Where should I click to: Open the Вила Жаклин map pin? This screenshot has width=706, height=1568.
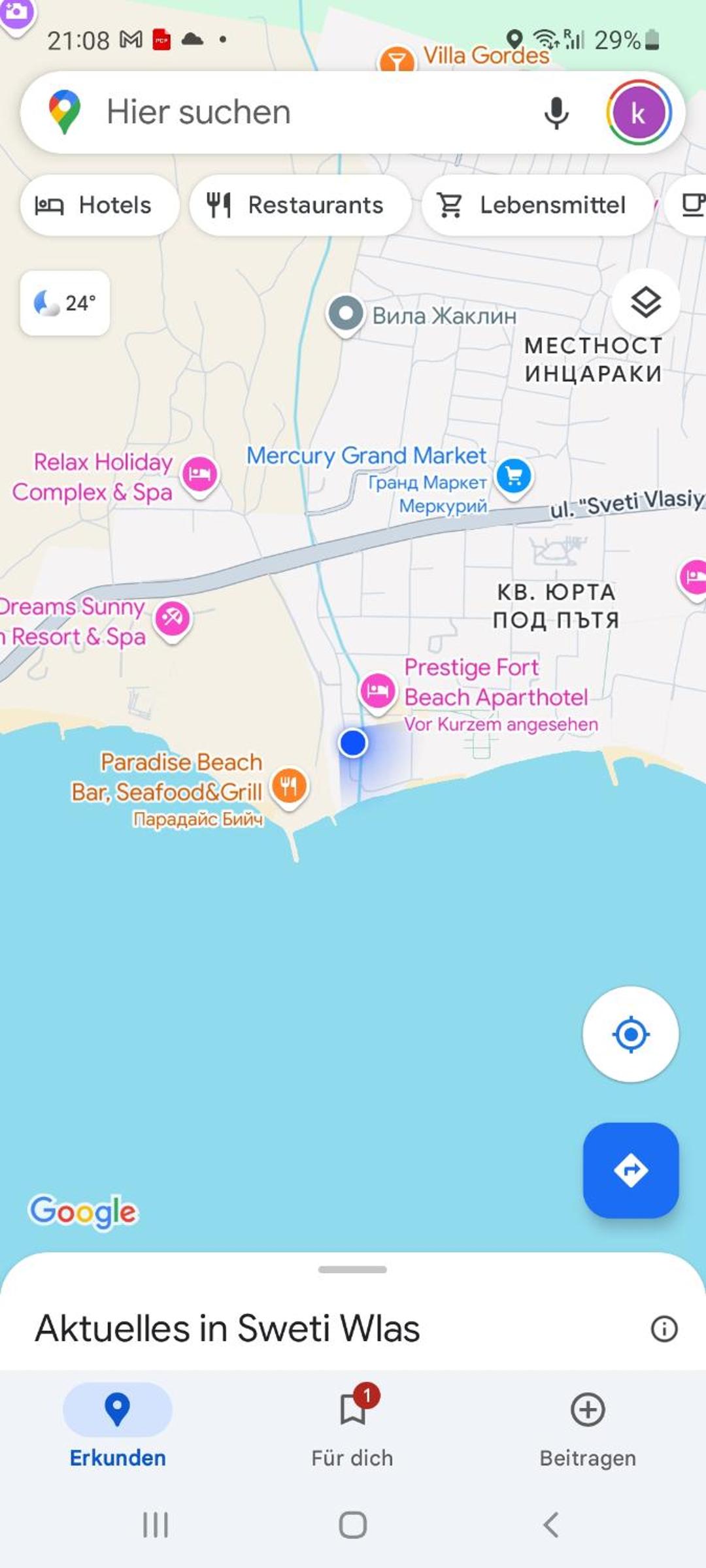346,314
